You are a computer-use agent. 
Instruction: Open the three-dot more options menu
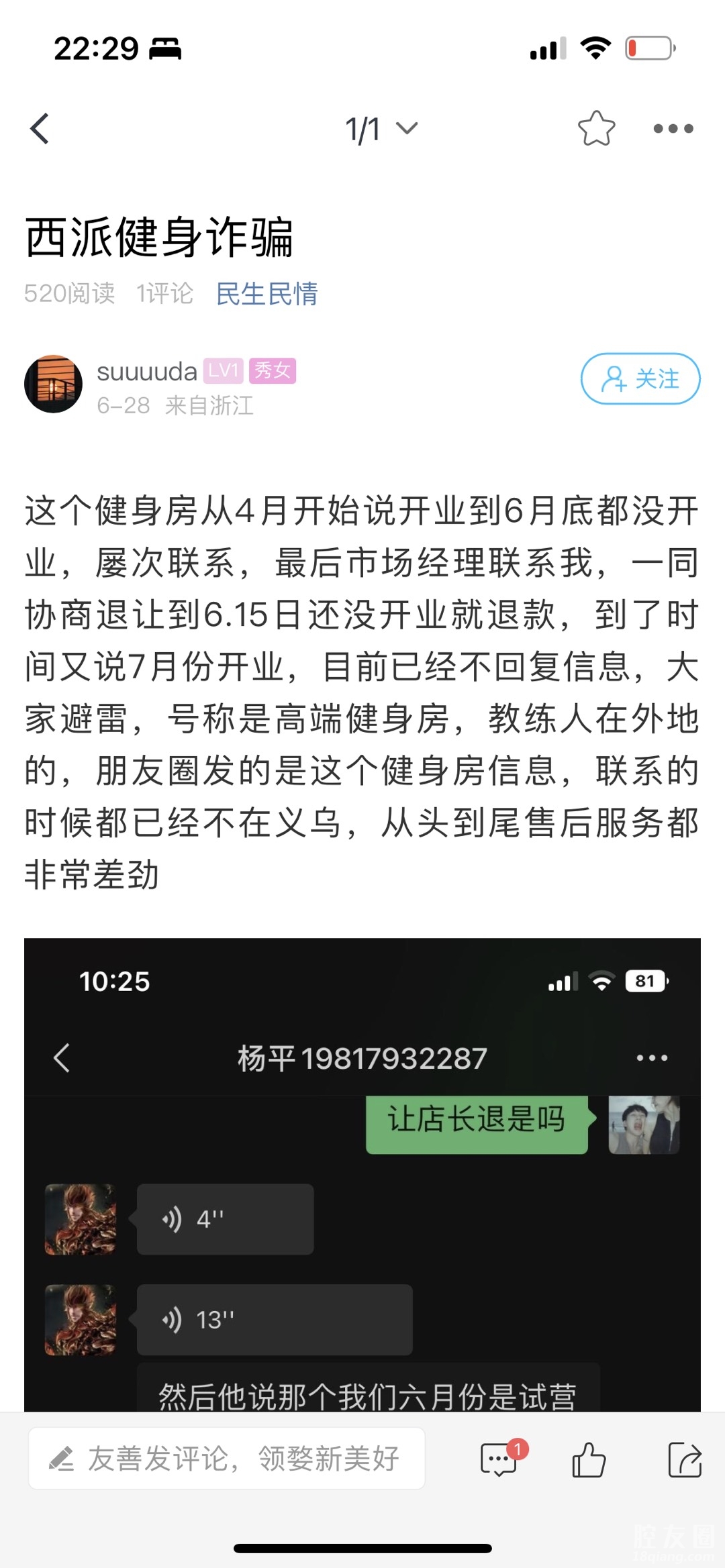673,129
